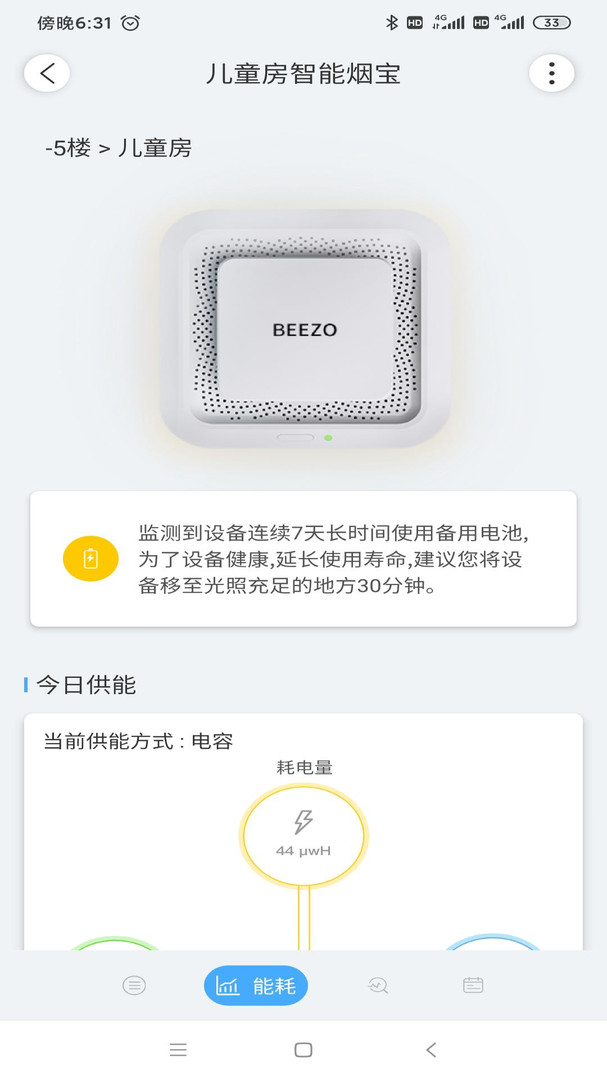Go back from the smart smoke detector page
Viewport: 607px width, 1080px height.
pos(47,73)
